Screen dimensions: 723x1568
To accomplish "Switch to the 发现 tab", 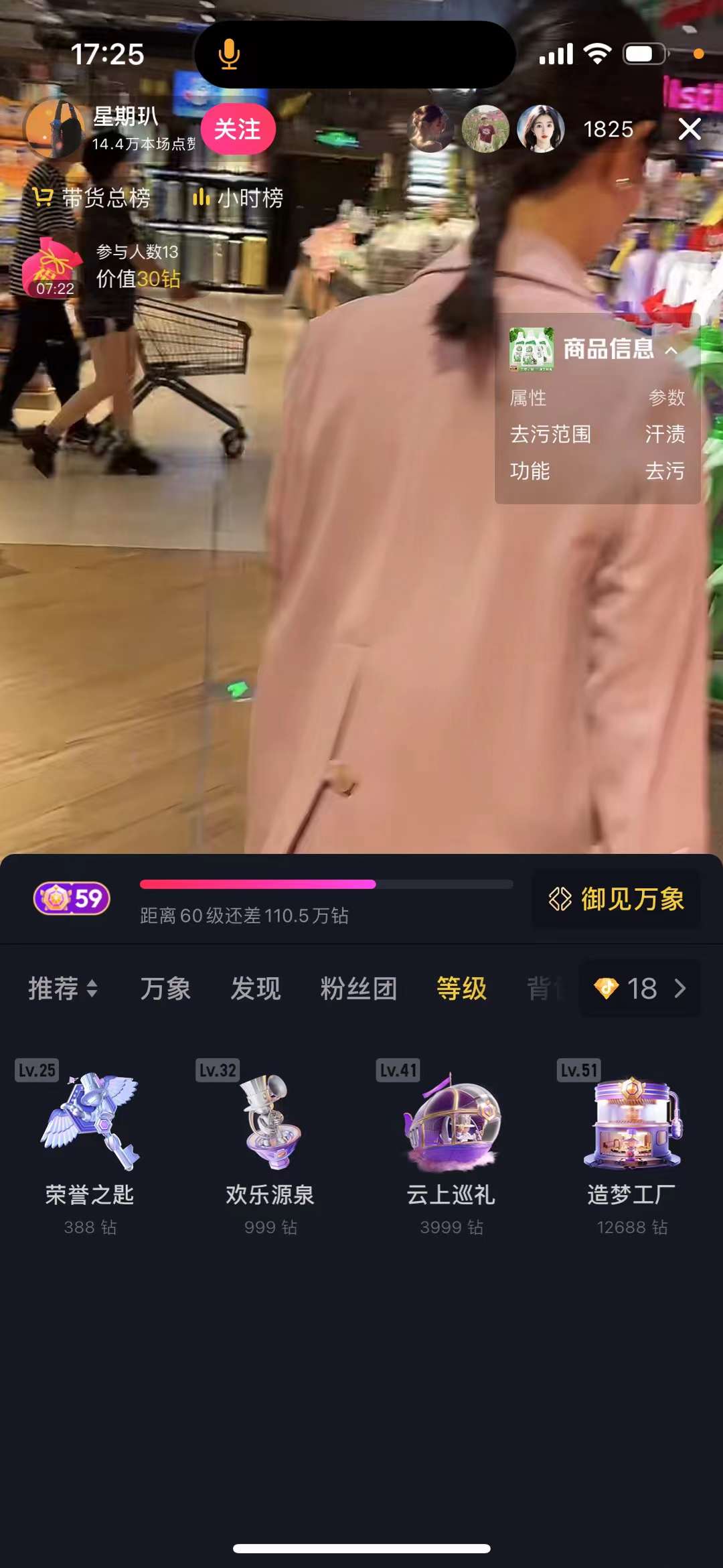I will [x=256, y=989].
